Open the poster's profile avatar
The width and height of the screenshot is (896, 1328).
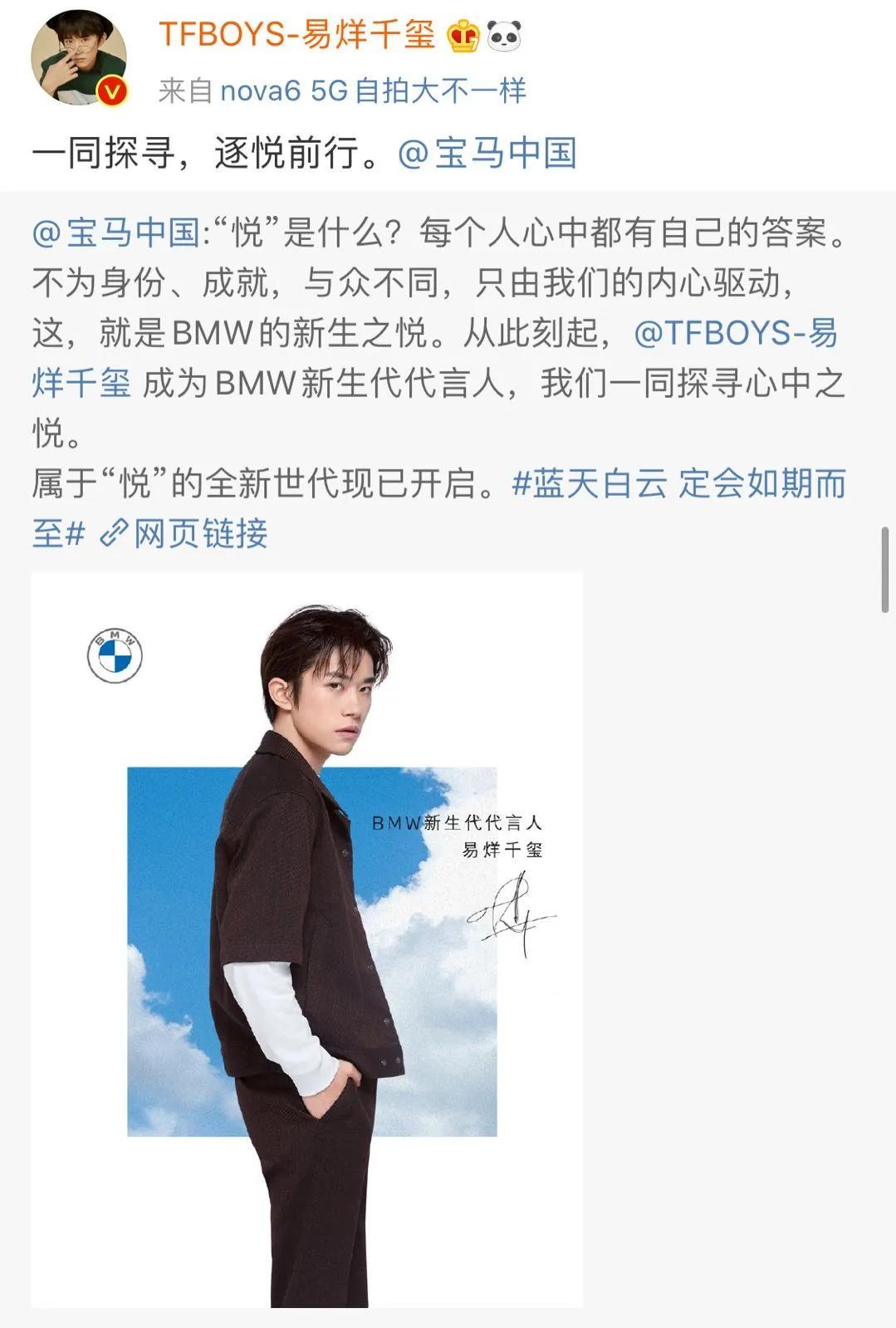(79, 58)
